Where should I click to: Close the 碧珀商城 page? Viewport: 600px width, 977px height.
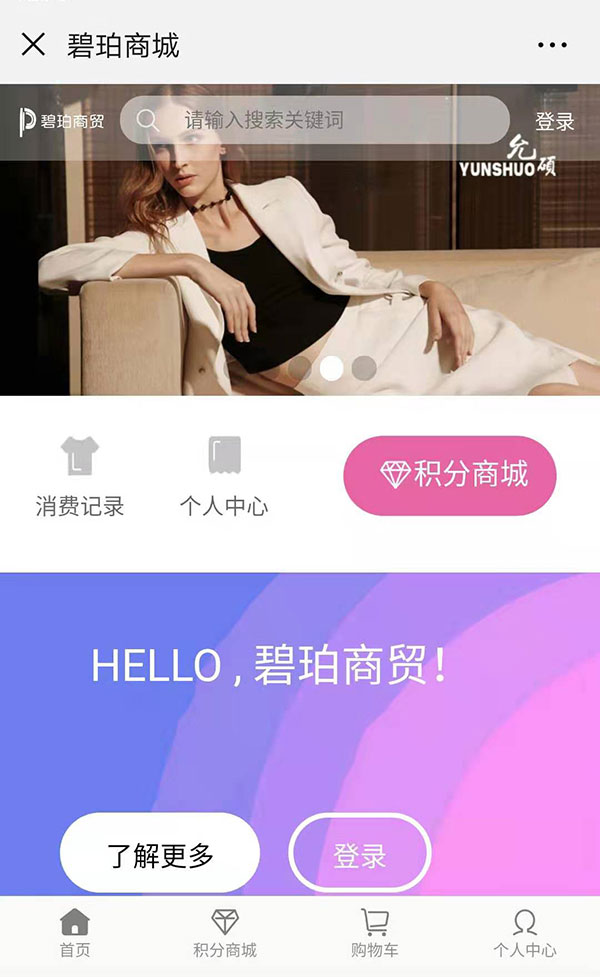(33, 45)
